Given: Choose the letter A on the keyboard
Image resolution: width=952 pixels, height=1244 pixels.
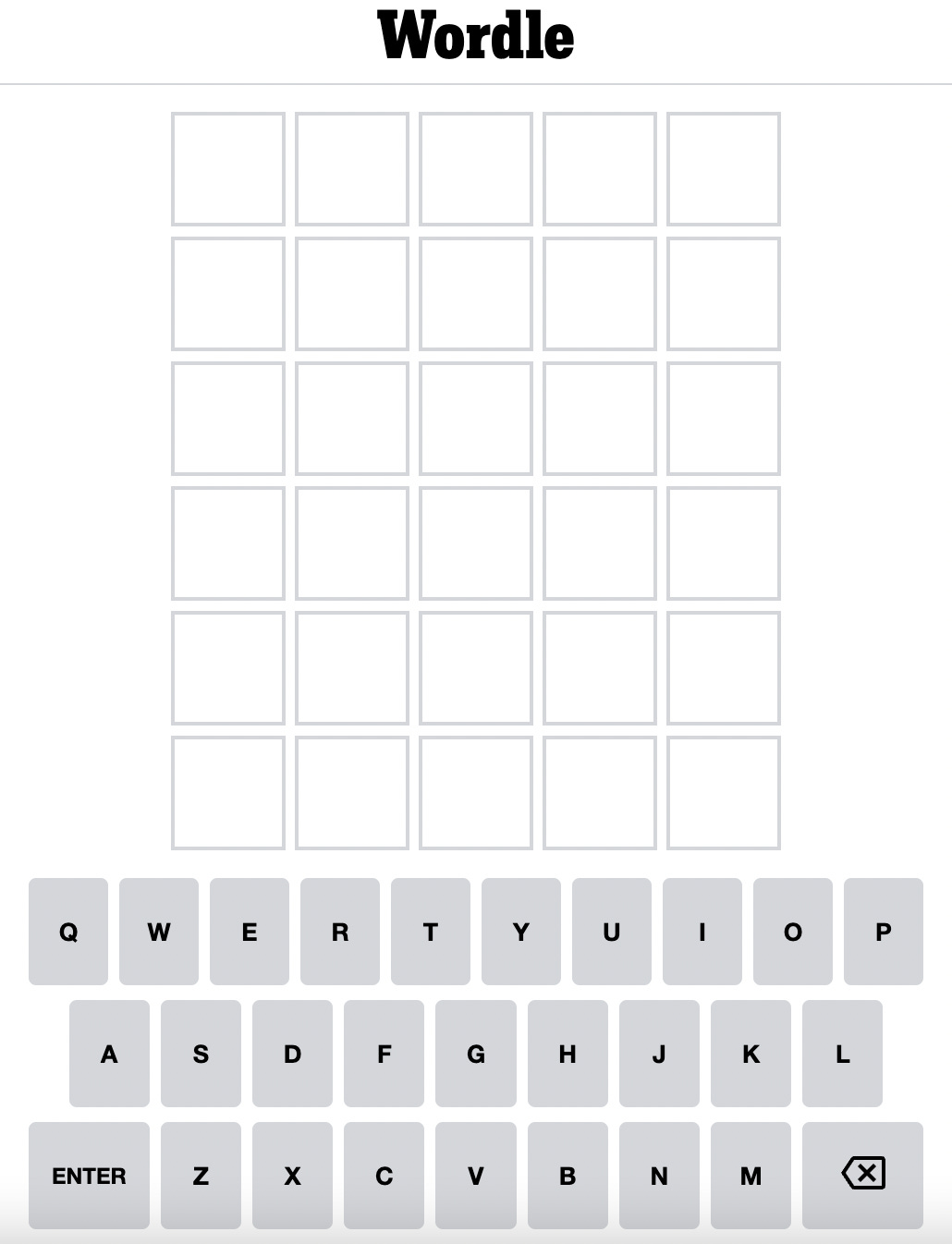Looking at the screenshot, I should point(109,1053).
